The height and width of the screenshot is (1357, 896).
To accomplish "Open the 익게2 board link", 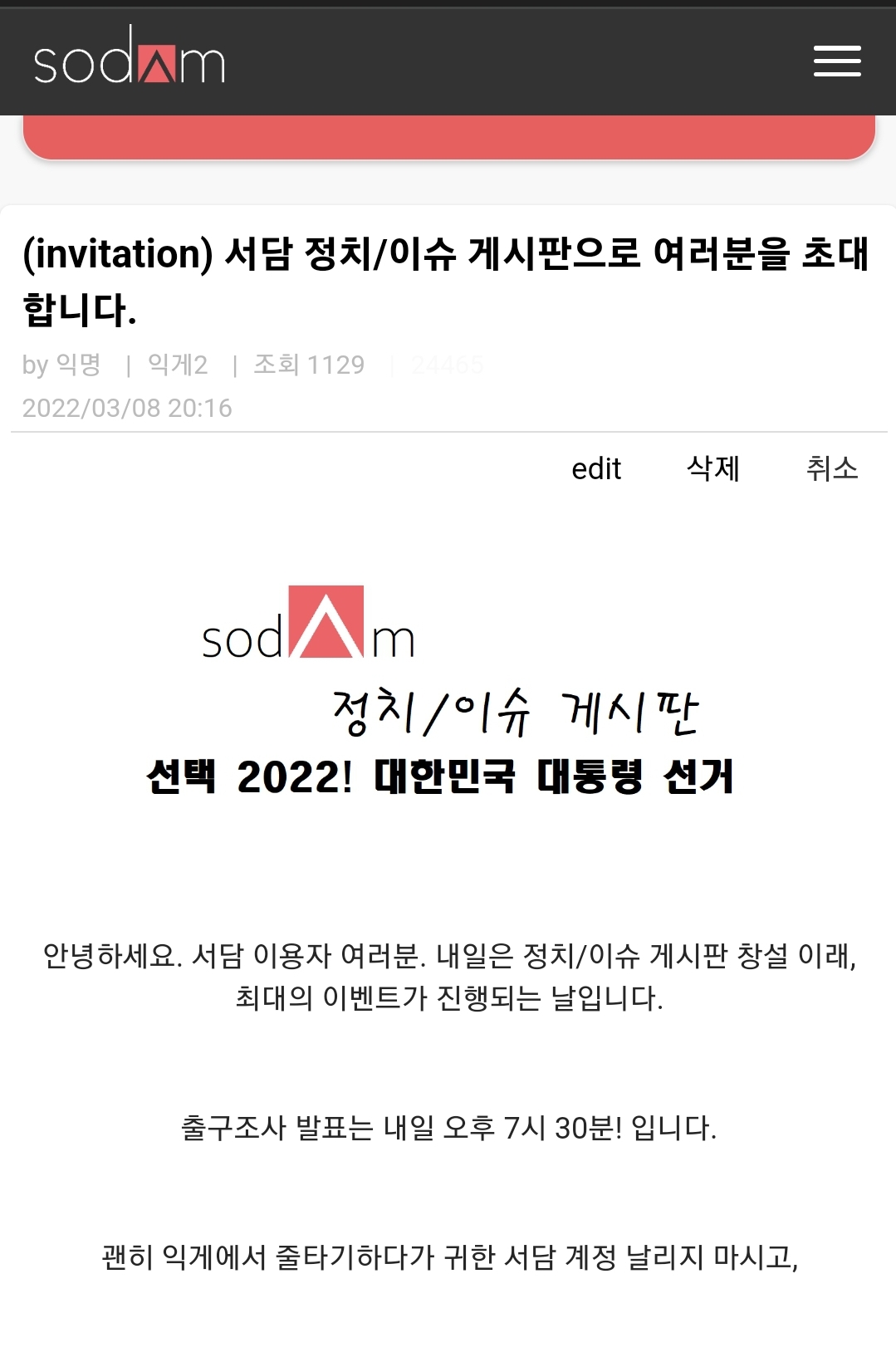I will 177,365.
